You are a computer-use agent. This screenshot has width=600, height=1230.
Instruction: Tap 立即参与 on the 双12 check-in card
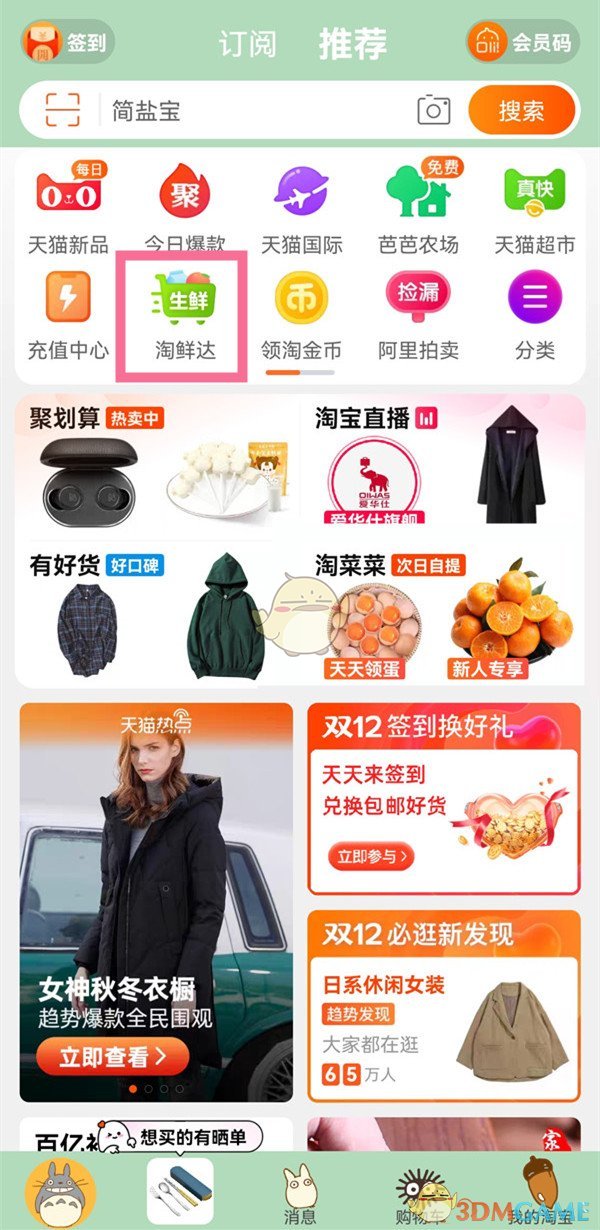(373, 856)
